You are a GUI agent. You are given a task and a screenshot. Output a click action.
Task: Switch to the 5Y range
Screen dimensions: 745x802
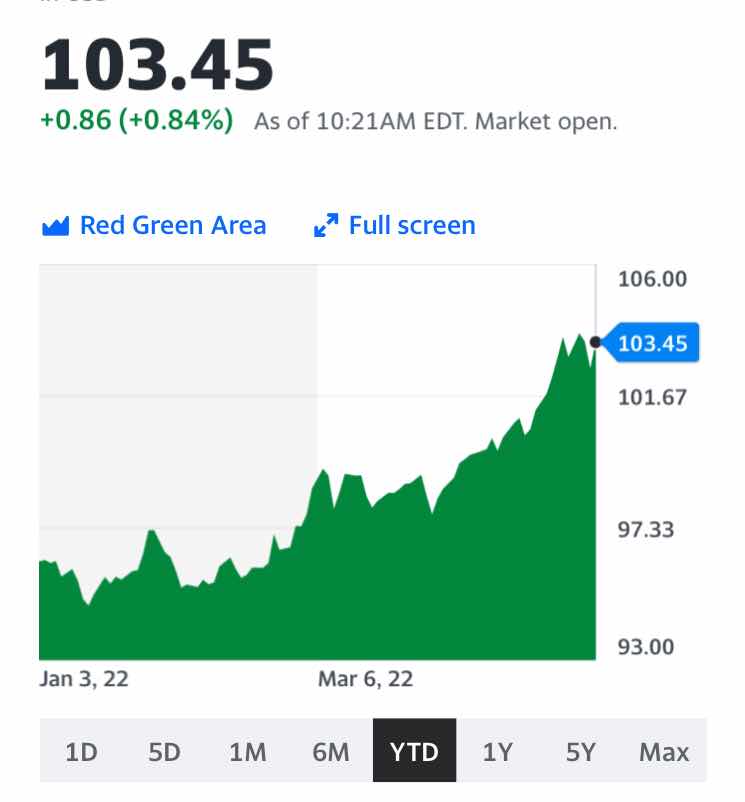(580, 751)
